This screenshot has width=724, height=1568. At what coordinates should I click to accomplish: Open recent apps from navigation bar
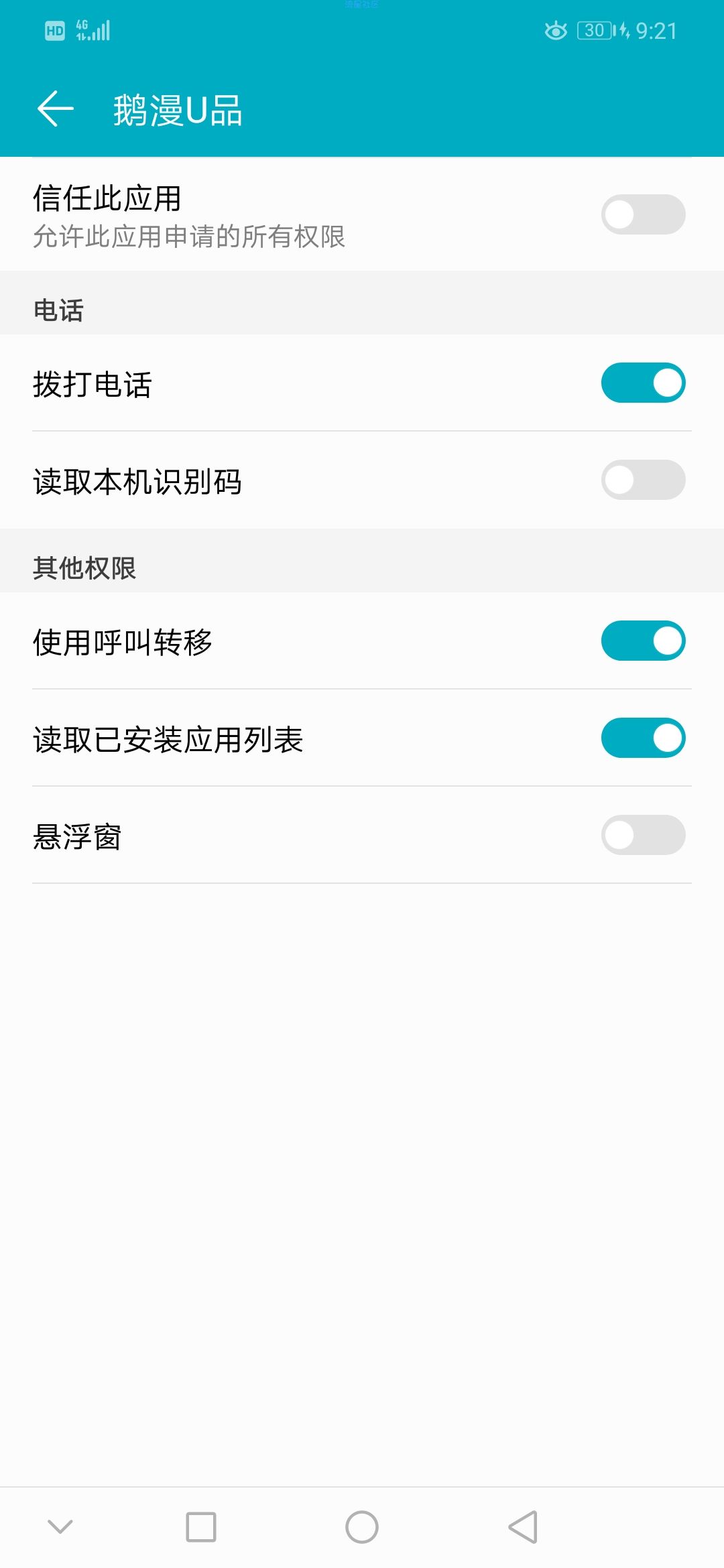coord(201,1527)
